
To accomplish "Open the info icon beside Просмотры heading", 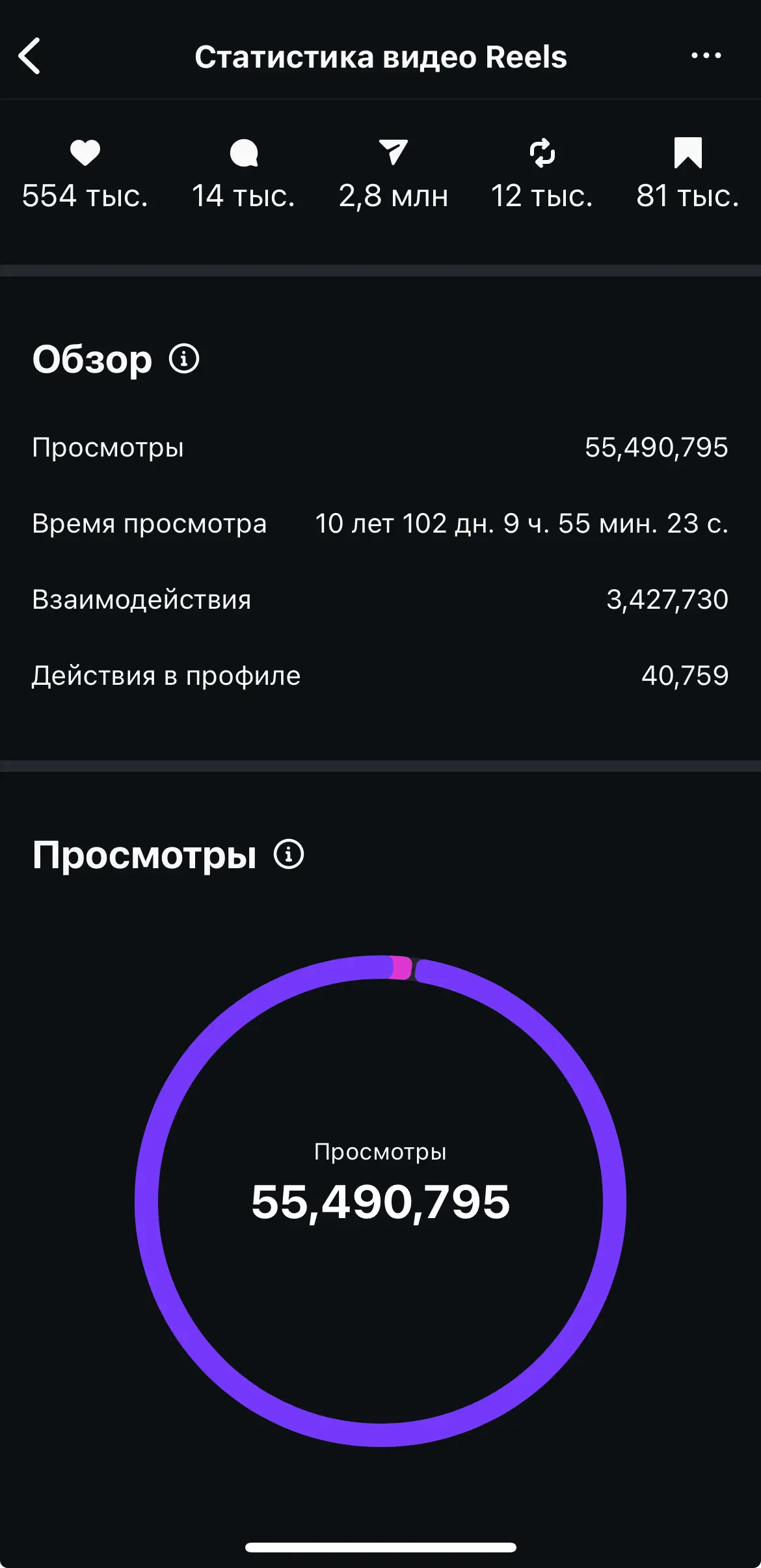I will pyautogui.click(x=289, y=854).
